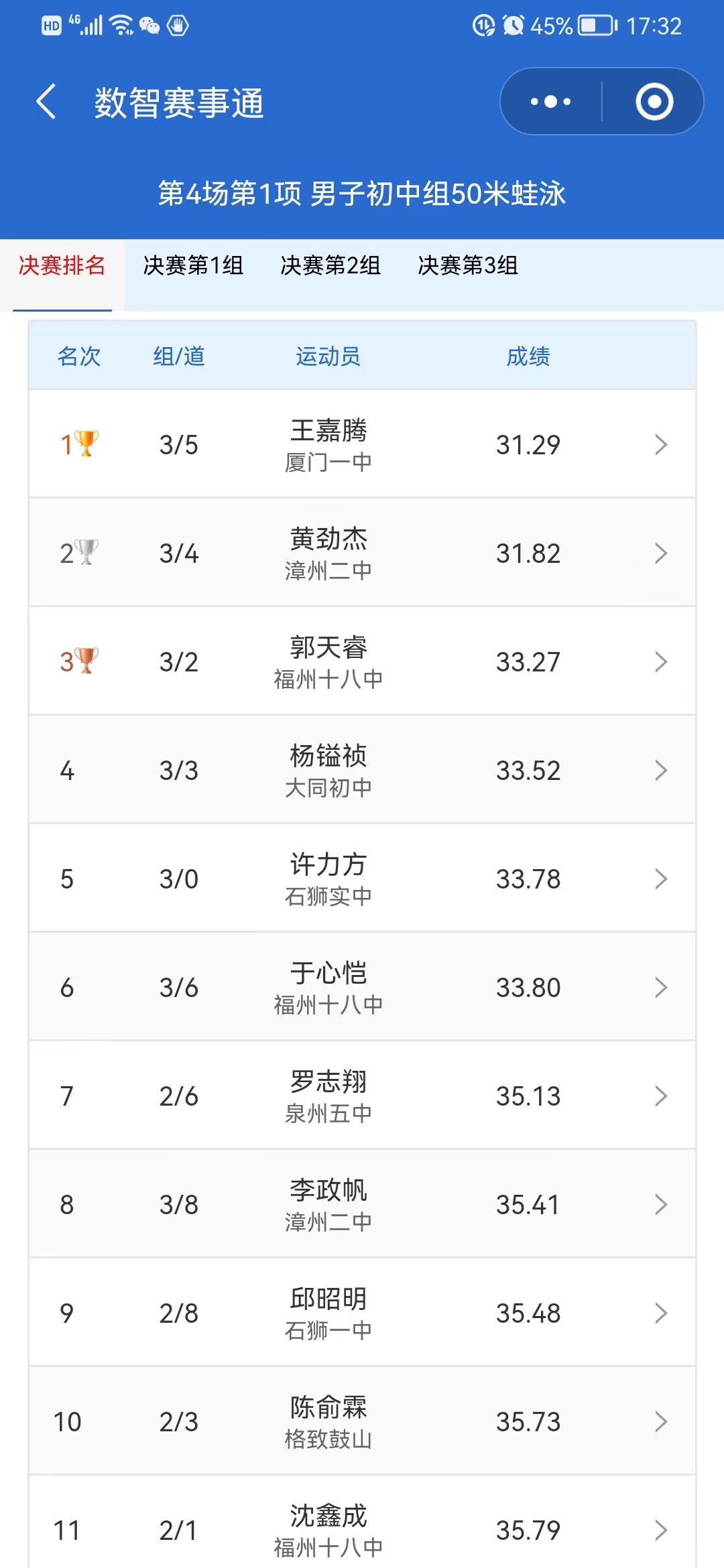This screenshot has width=724, height=1568.
Task: Open the entry for 罗志翔
Action: click(362, 1096)
